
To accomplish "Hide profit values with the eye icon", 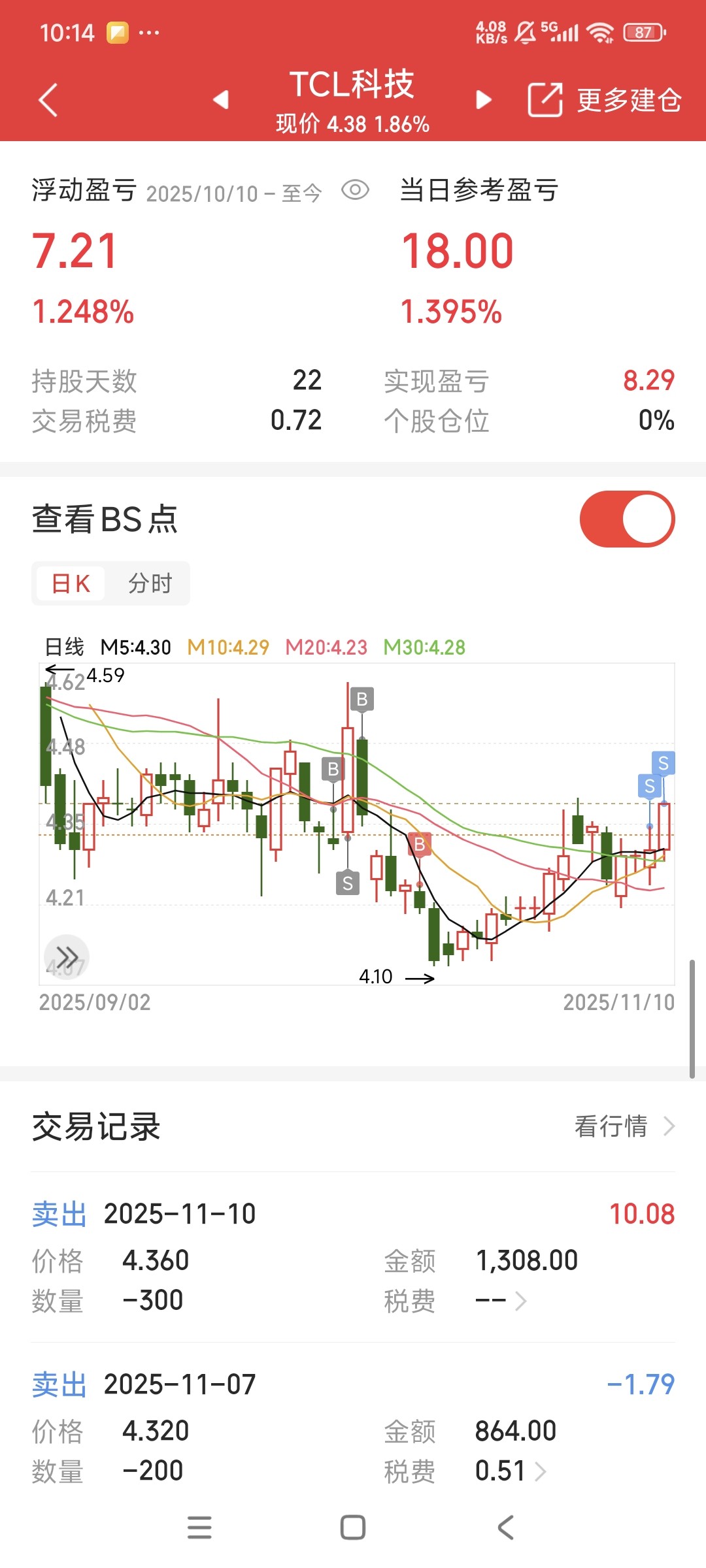I will tap(356, 190).
